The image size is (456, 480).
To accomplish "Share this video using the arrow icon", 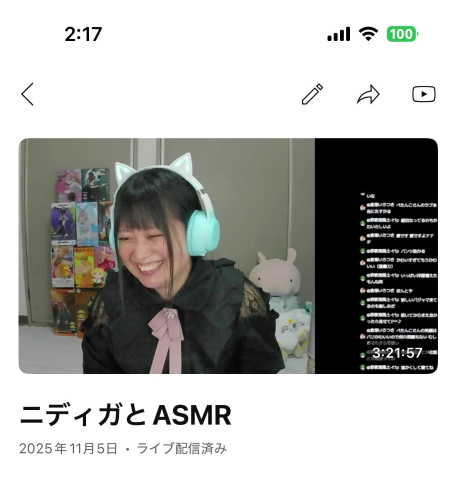I will coord(368,94).
